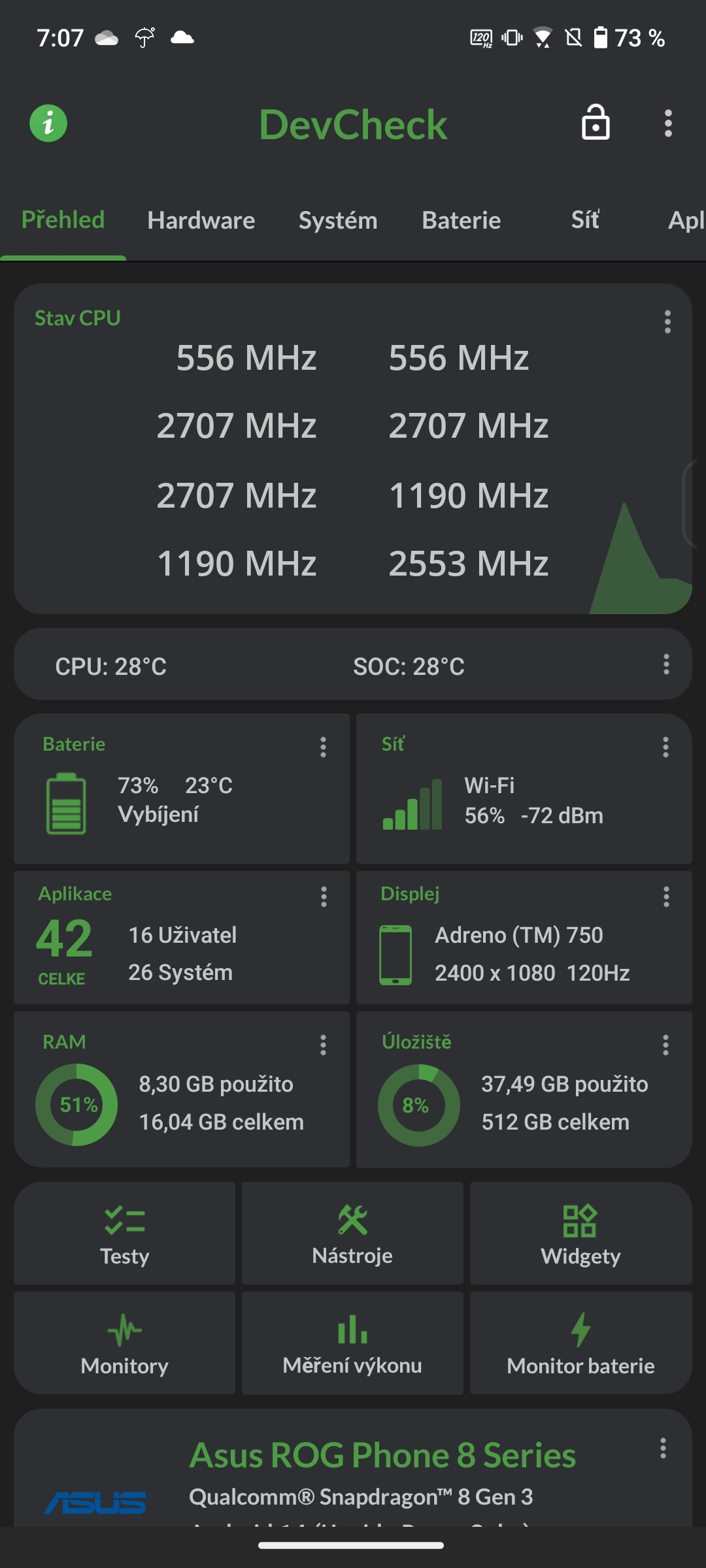Viewport: 706px width, 1568px height.
Task: Open the DevCheck info icon
Action: [48, 123]
